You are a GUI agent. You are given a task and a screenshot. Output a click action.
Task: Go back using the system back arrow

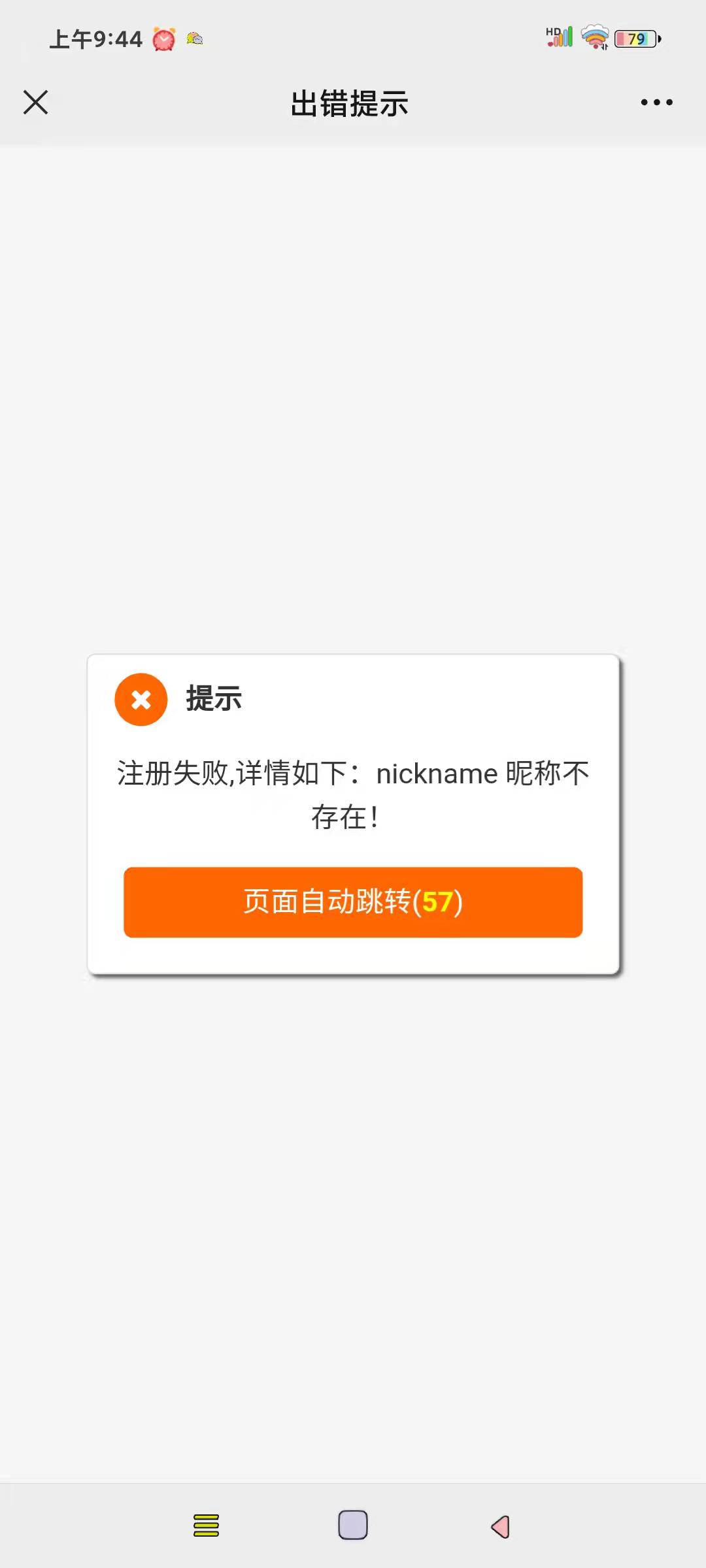[500, 1526]
